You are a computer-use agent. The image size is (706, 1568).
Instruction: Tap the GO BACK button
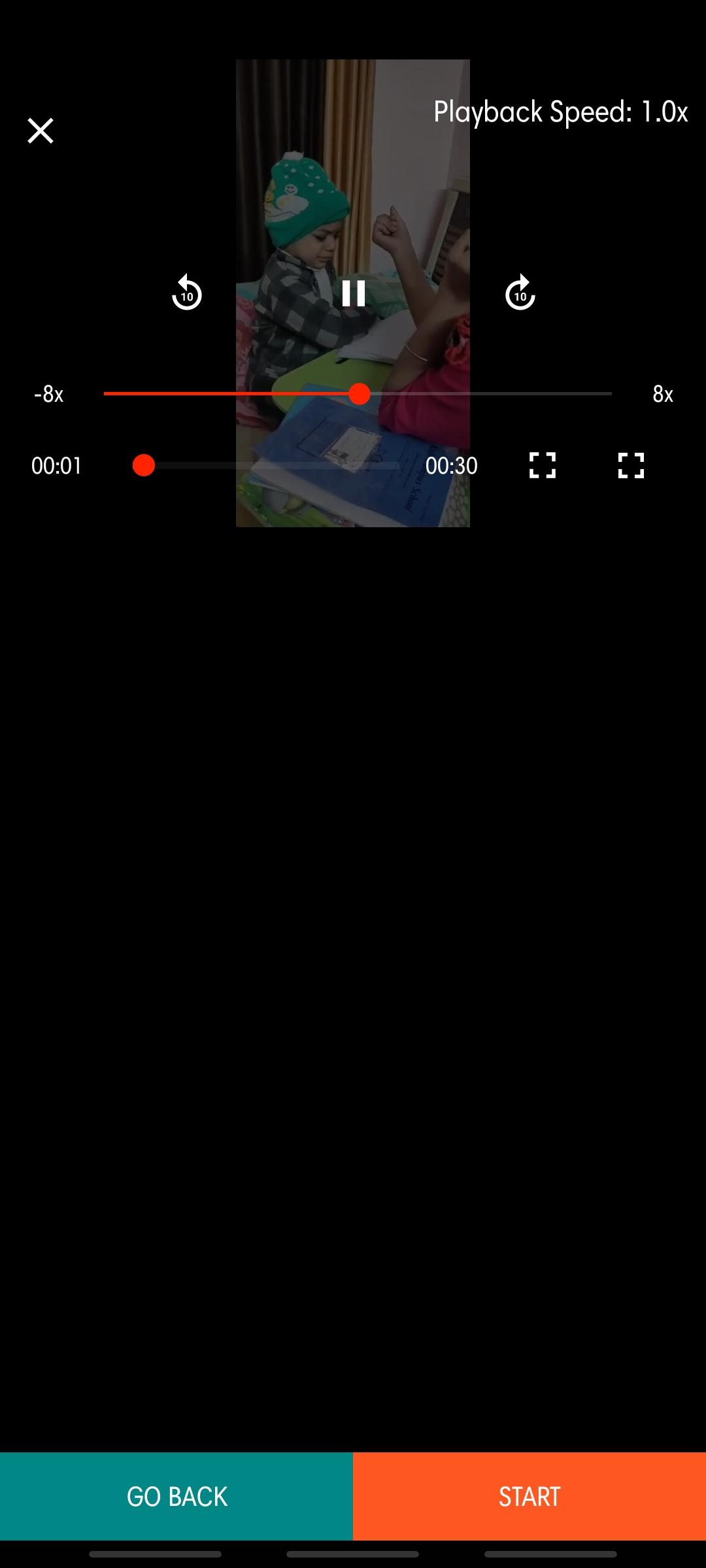pyautogui.click(x=176, y=1496)
